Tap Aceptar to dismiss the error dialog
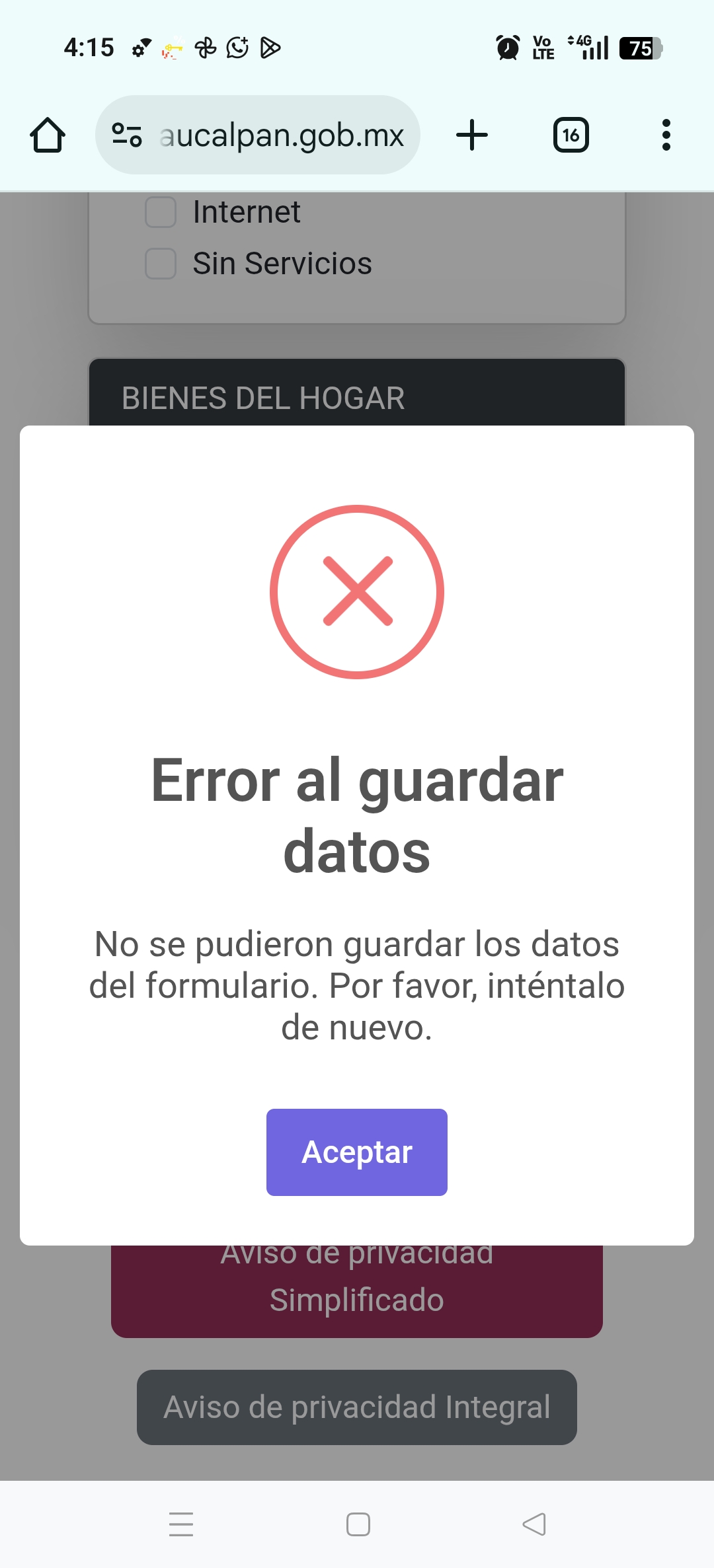 356,1152
